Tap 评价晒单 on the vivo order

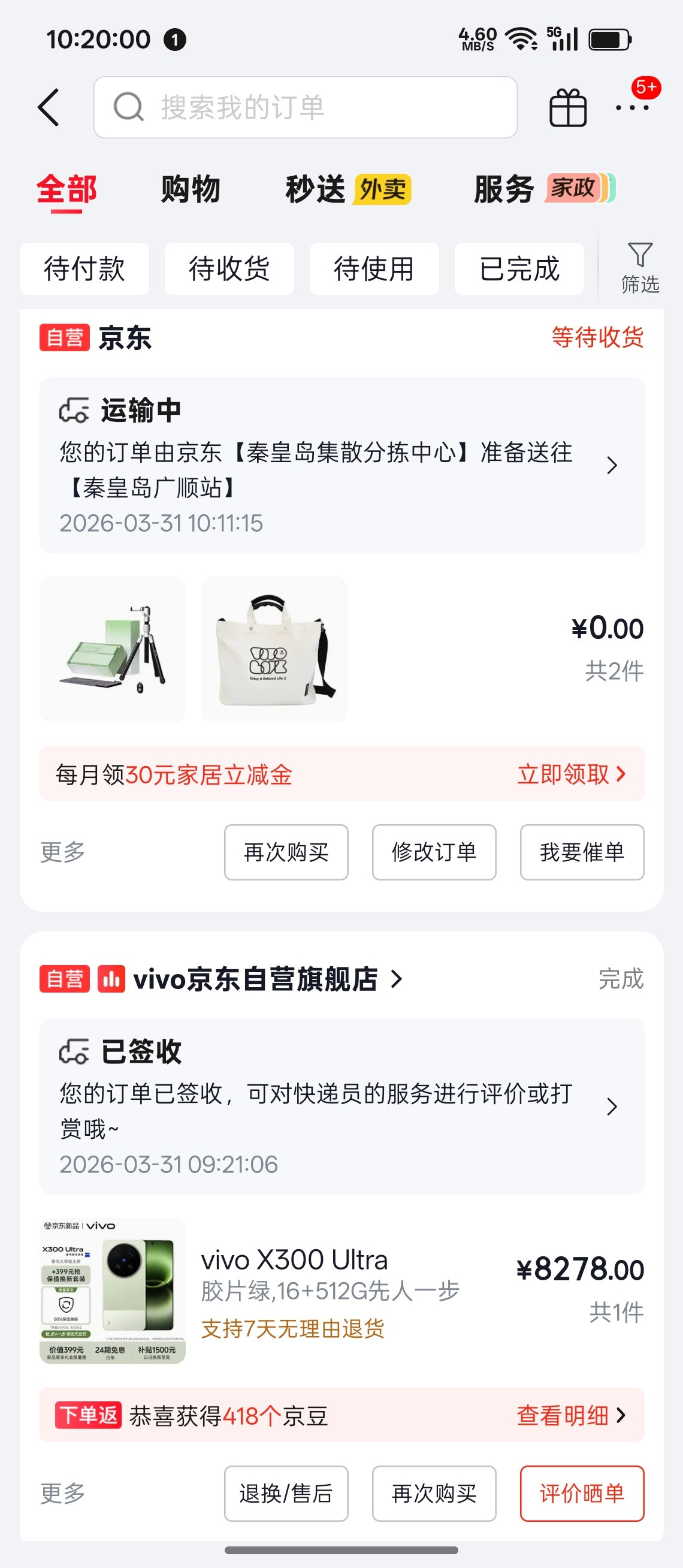581,1494
